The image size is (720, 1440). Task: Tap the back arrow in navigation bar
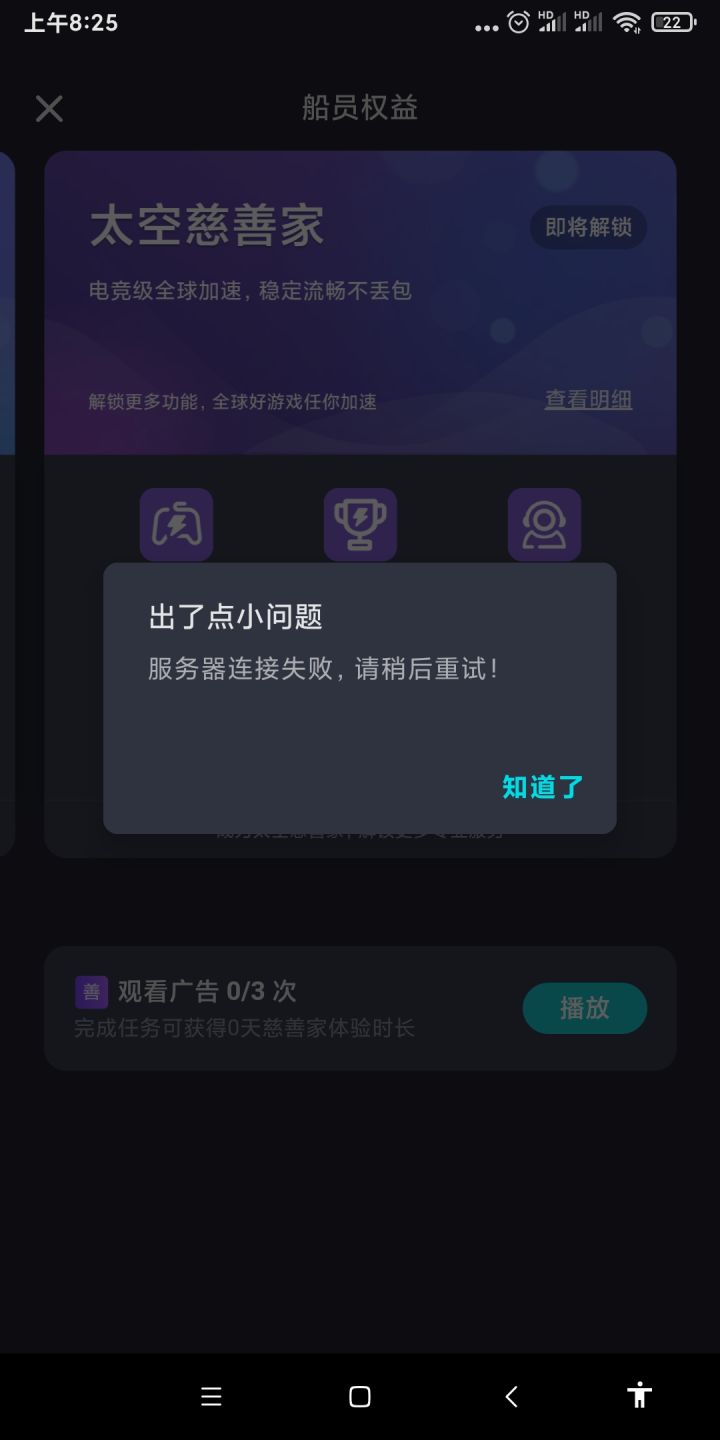510,1396
